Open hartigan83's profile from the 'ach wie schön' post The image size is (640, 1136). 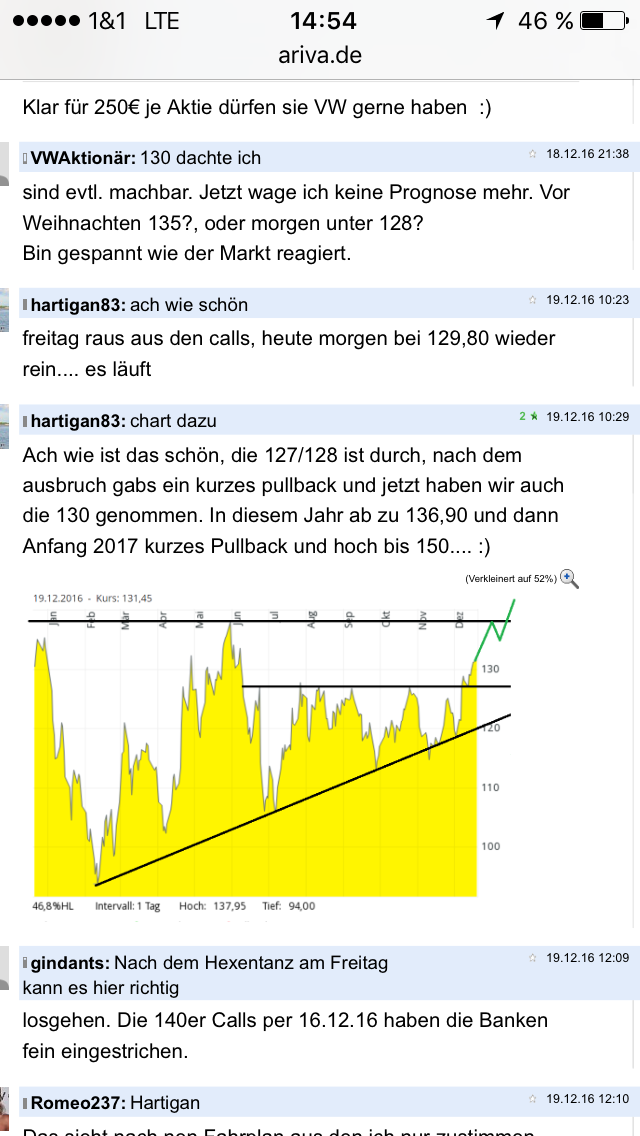(x=77, y=304)
